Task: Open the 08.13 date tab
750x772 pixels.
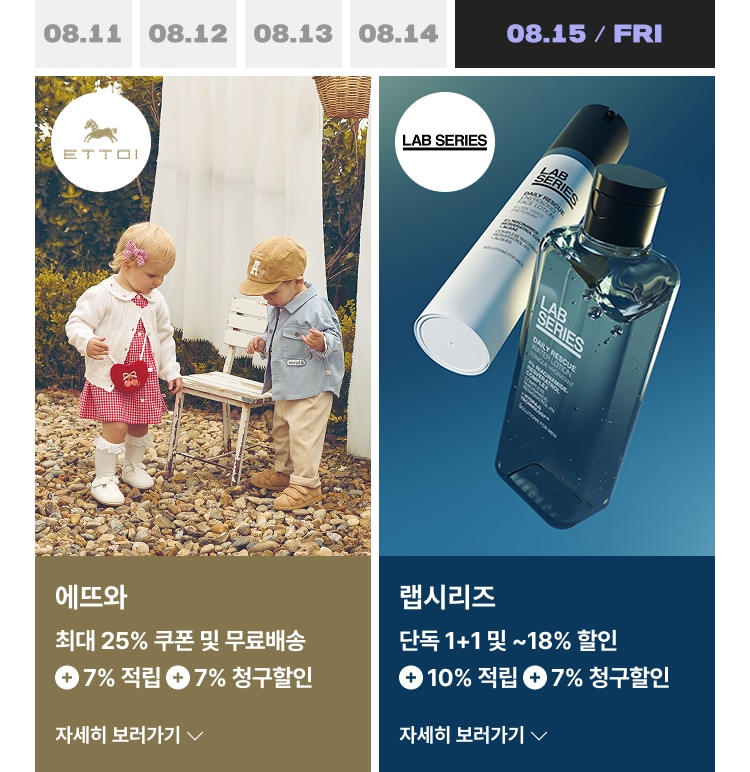Action: click(293, 33)
